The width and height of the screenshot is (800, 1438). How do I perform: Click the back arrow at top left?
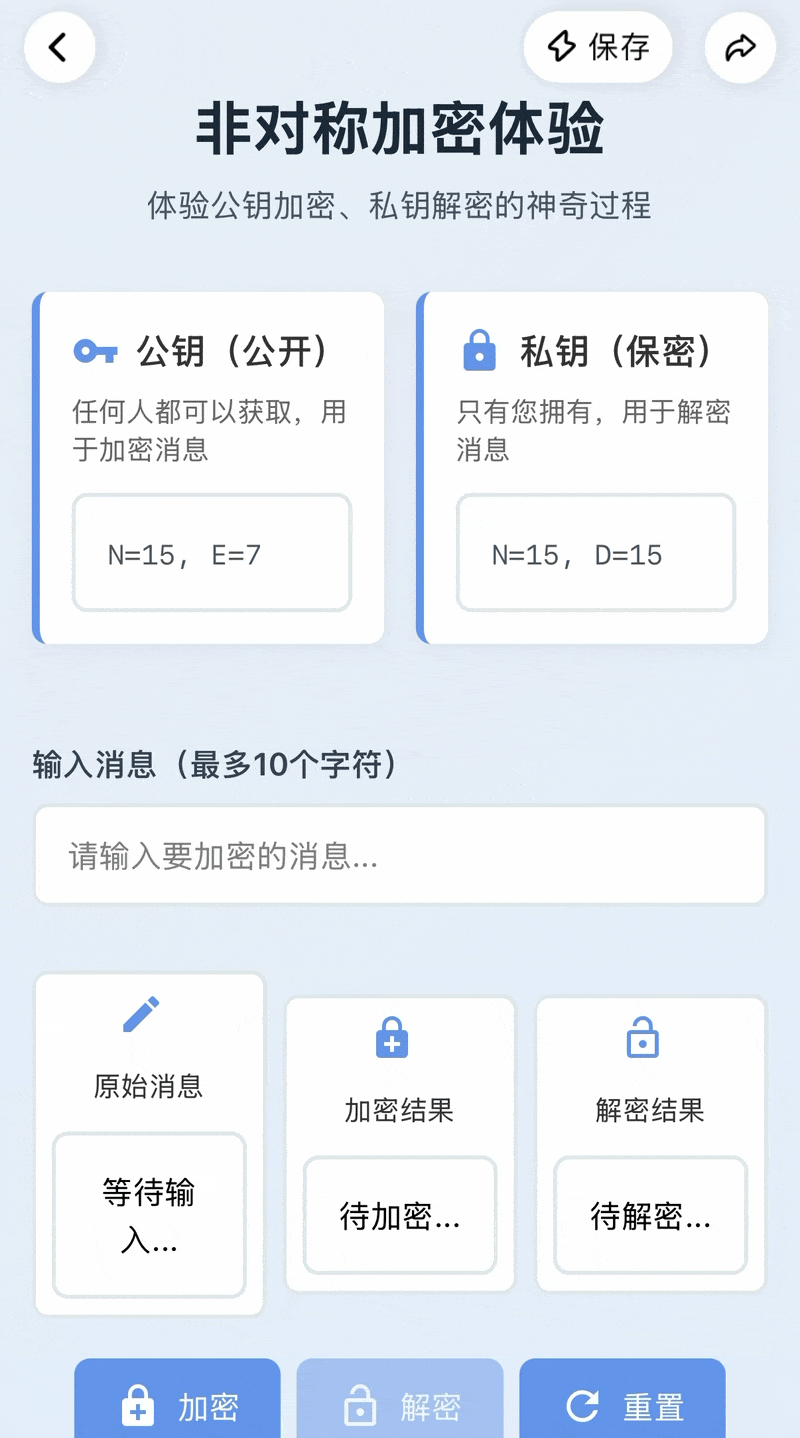click(58, 47)
